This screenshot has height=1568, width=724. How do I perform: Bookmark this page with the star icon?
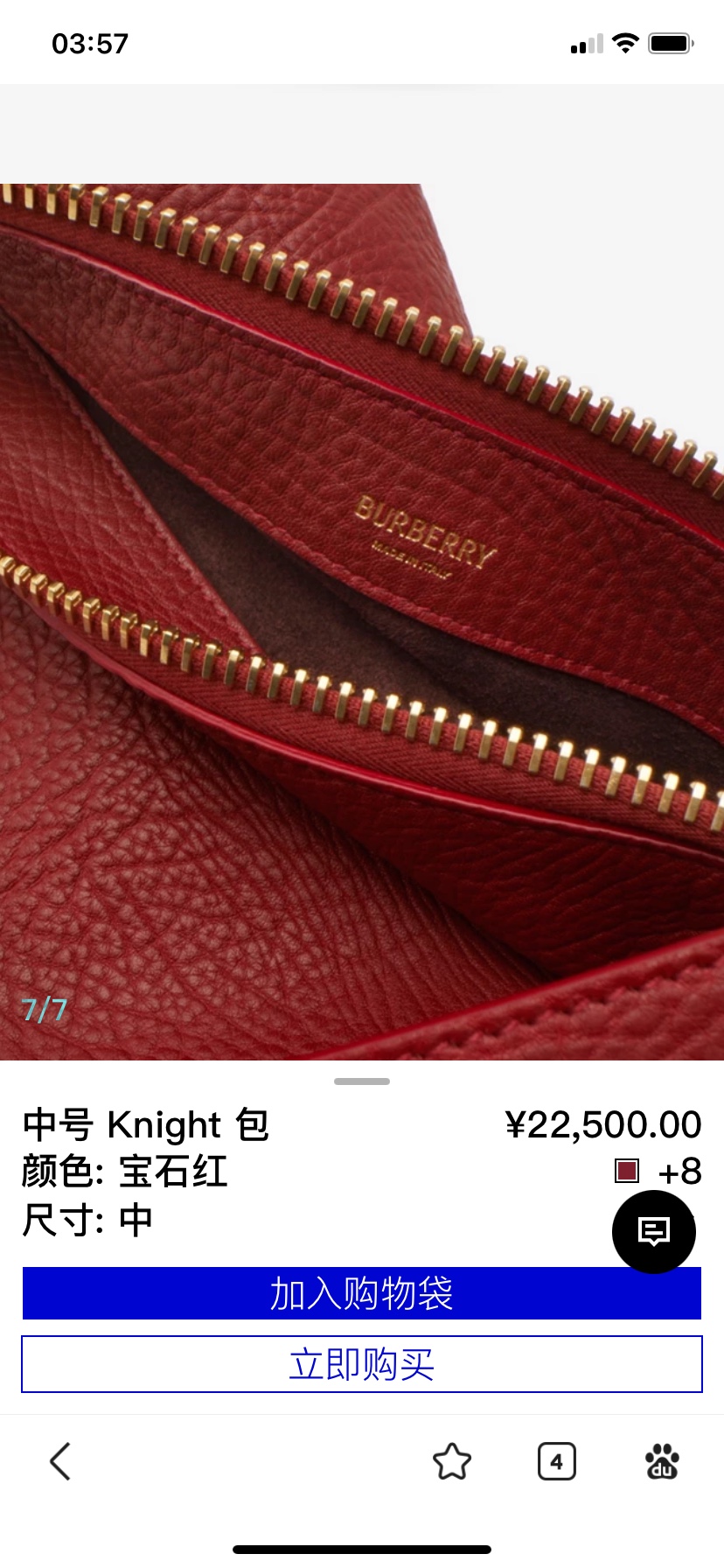tap(451, 1461)
